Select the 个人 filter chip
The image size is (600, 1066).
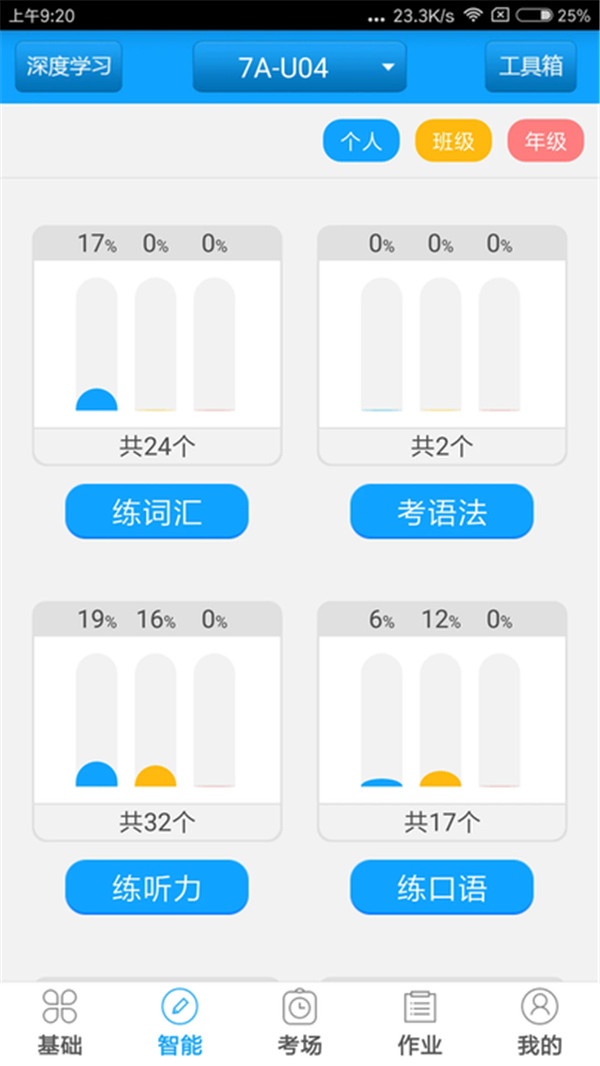point(361,141)
